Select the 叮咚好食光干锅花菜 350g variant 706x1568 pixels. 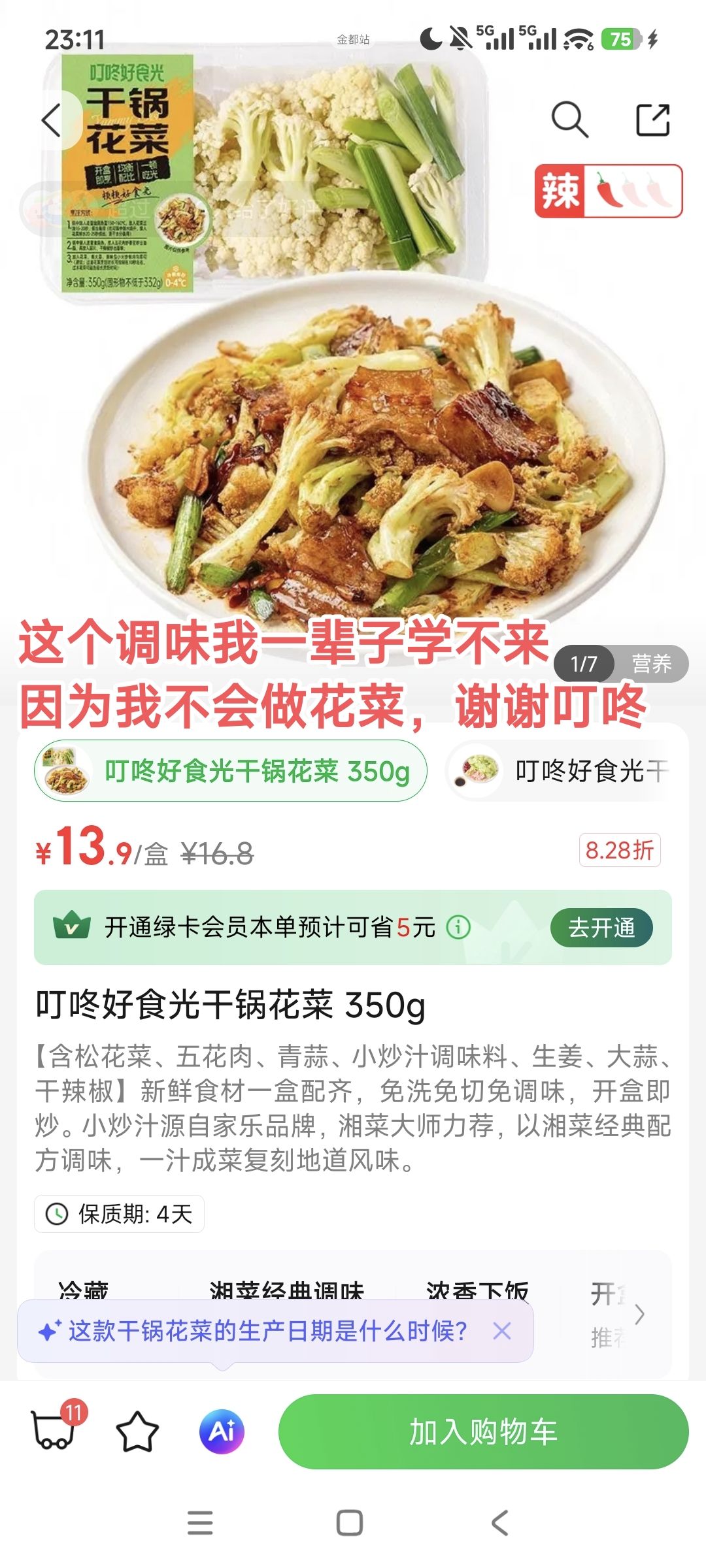tap(231, 771)
